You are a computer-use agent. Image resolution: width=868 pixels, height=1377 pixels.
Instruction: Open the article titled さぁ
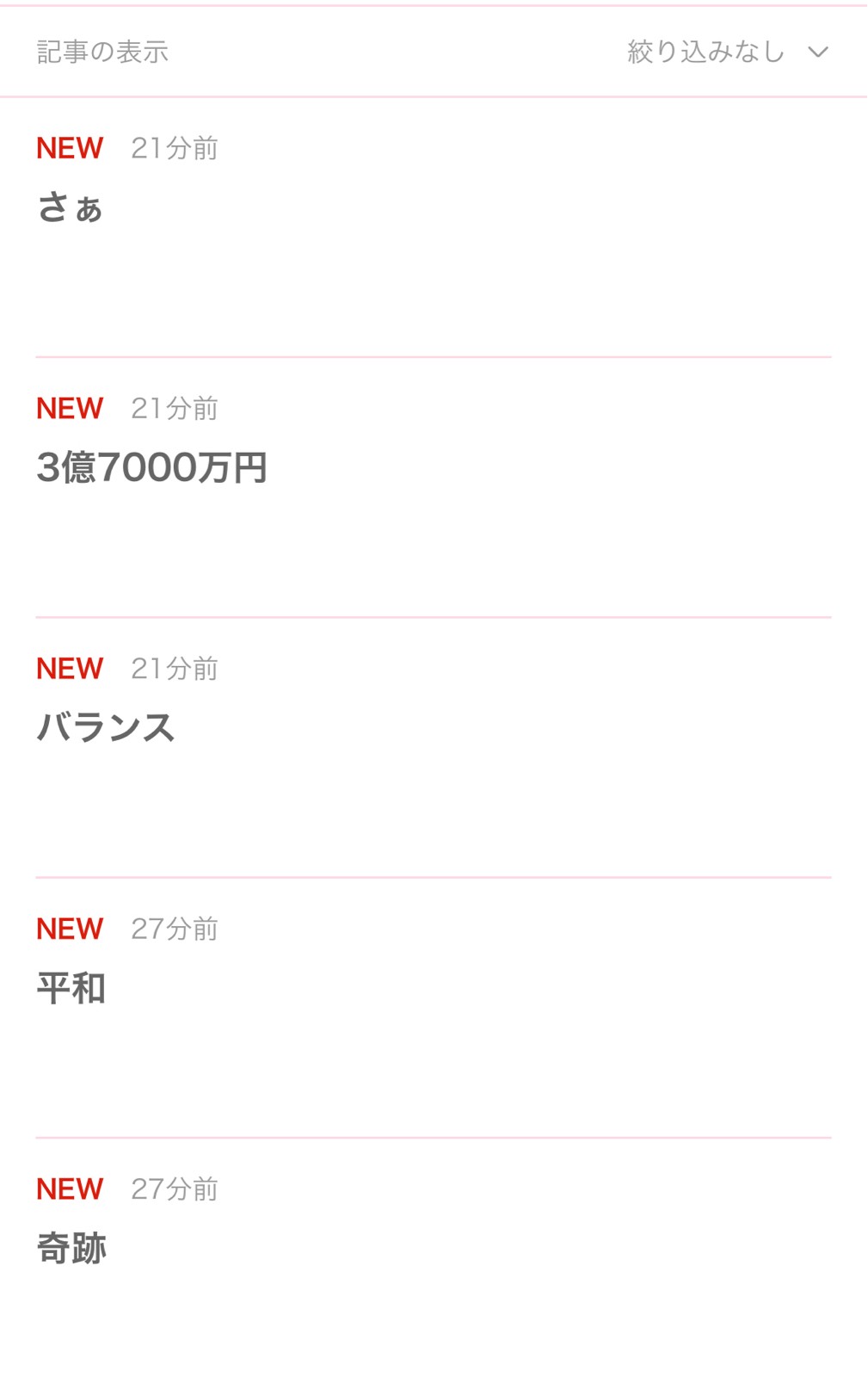pos(71,208)
